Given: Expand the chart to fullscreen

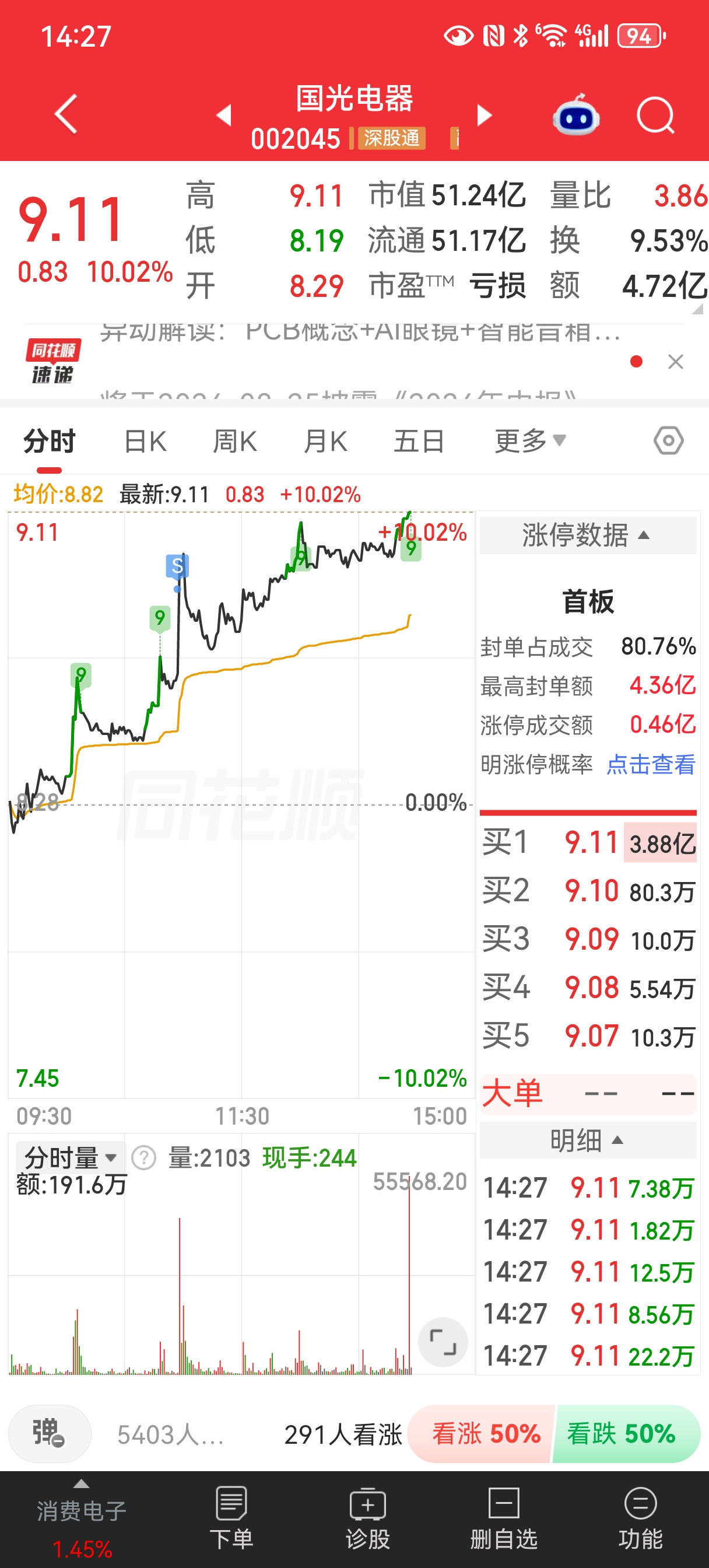Looking at the screenshot, I should tap(443, 1342).
